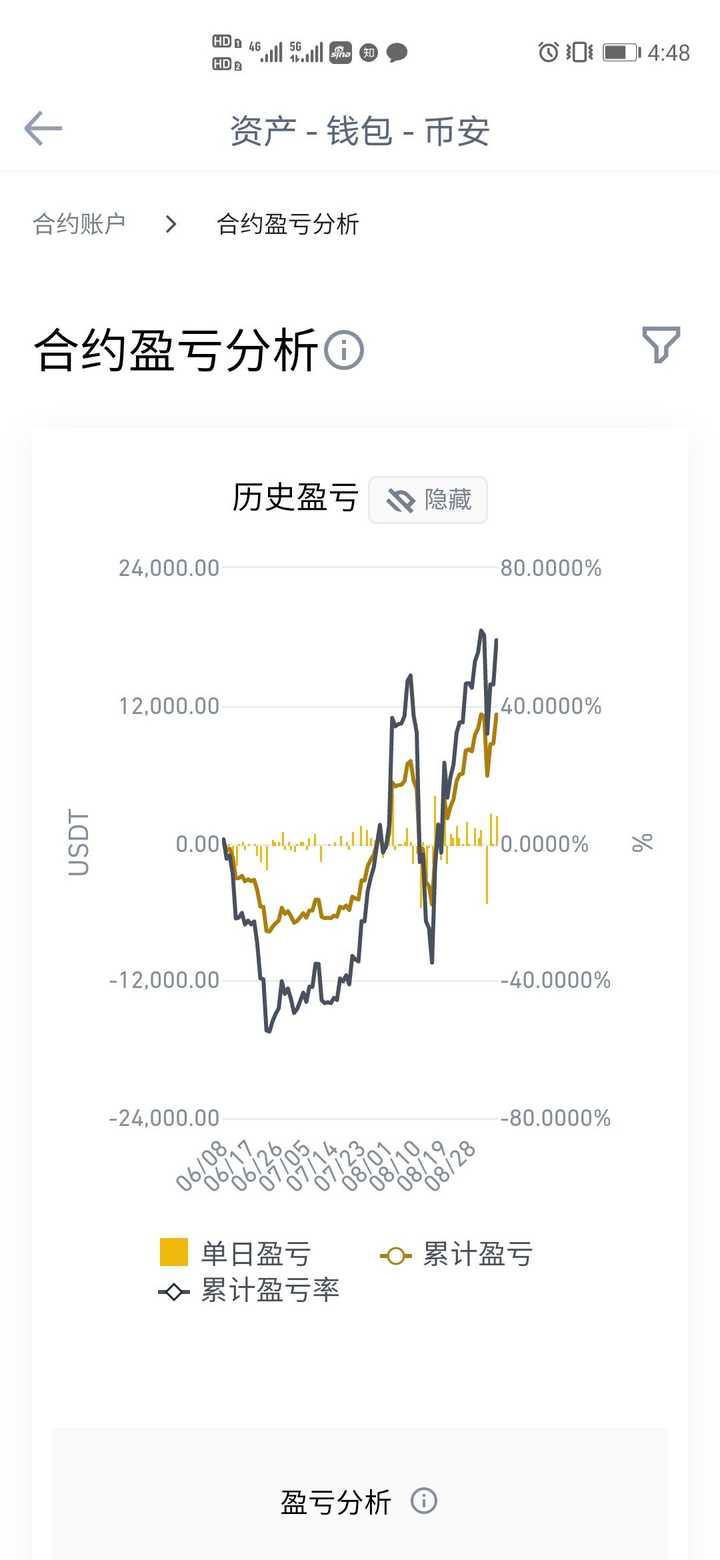Tap the info icon next to 盈亏分析

[423, 1502]
